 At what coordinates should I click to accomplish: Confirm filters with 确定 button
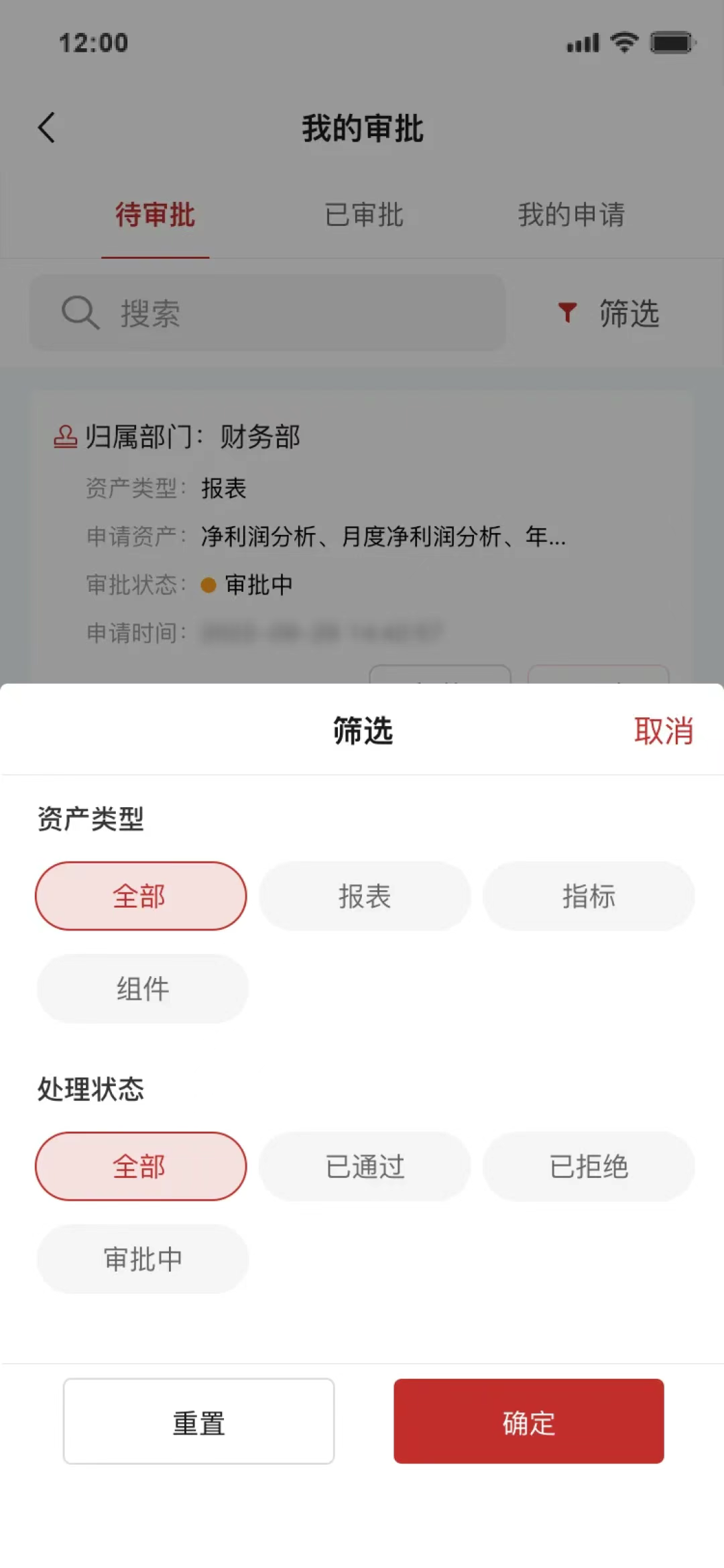tap(528, 1421)
